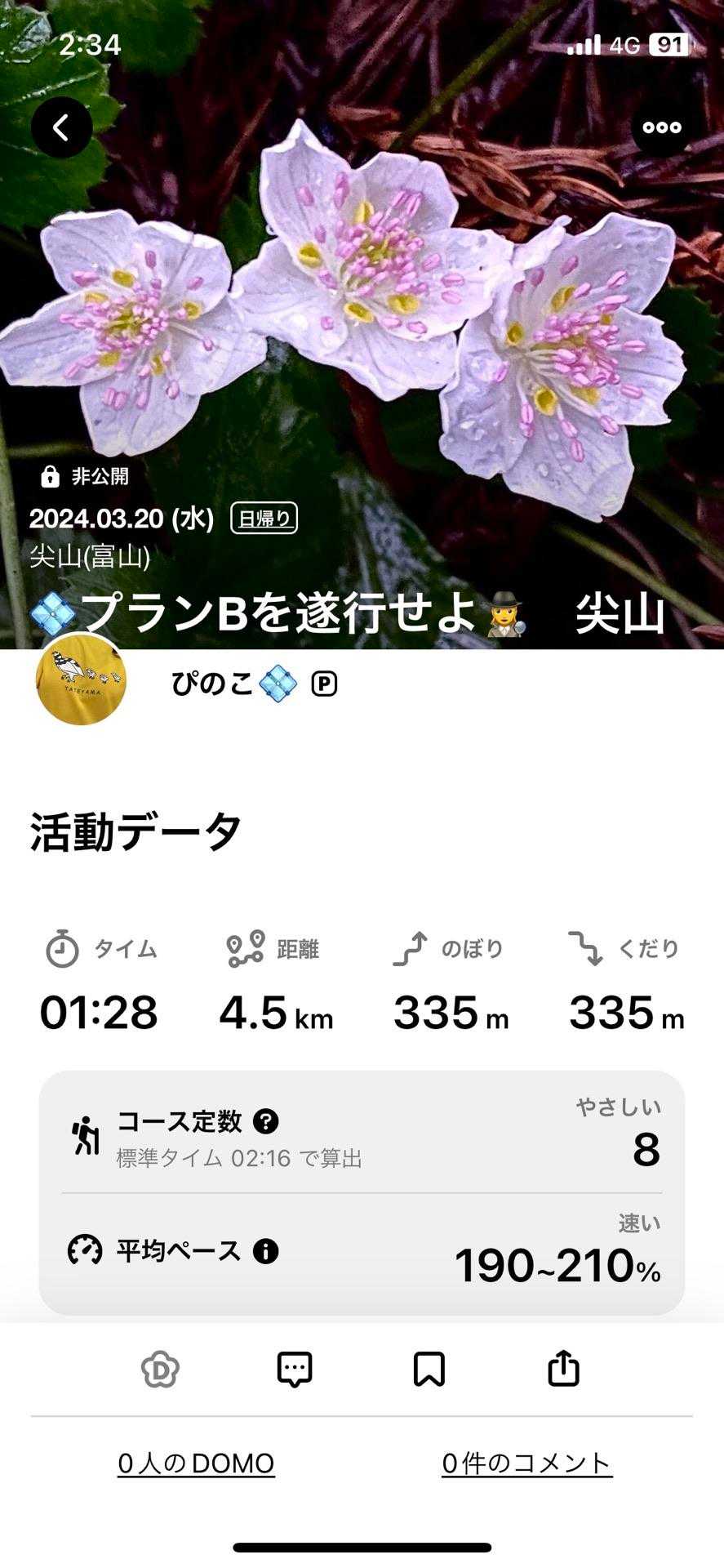Viewport: 724px width, 1568px height.
Task: View the 0人のDOMO list
Action: [196, 1463]
